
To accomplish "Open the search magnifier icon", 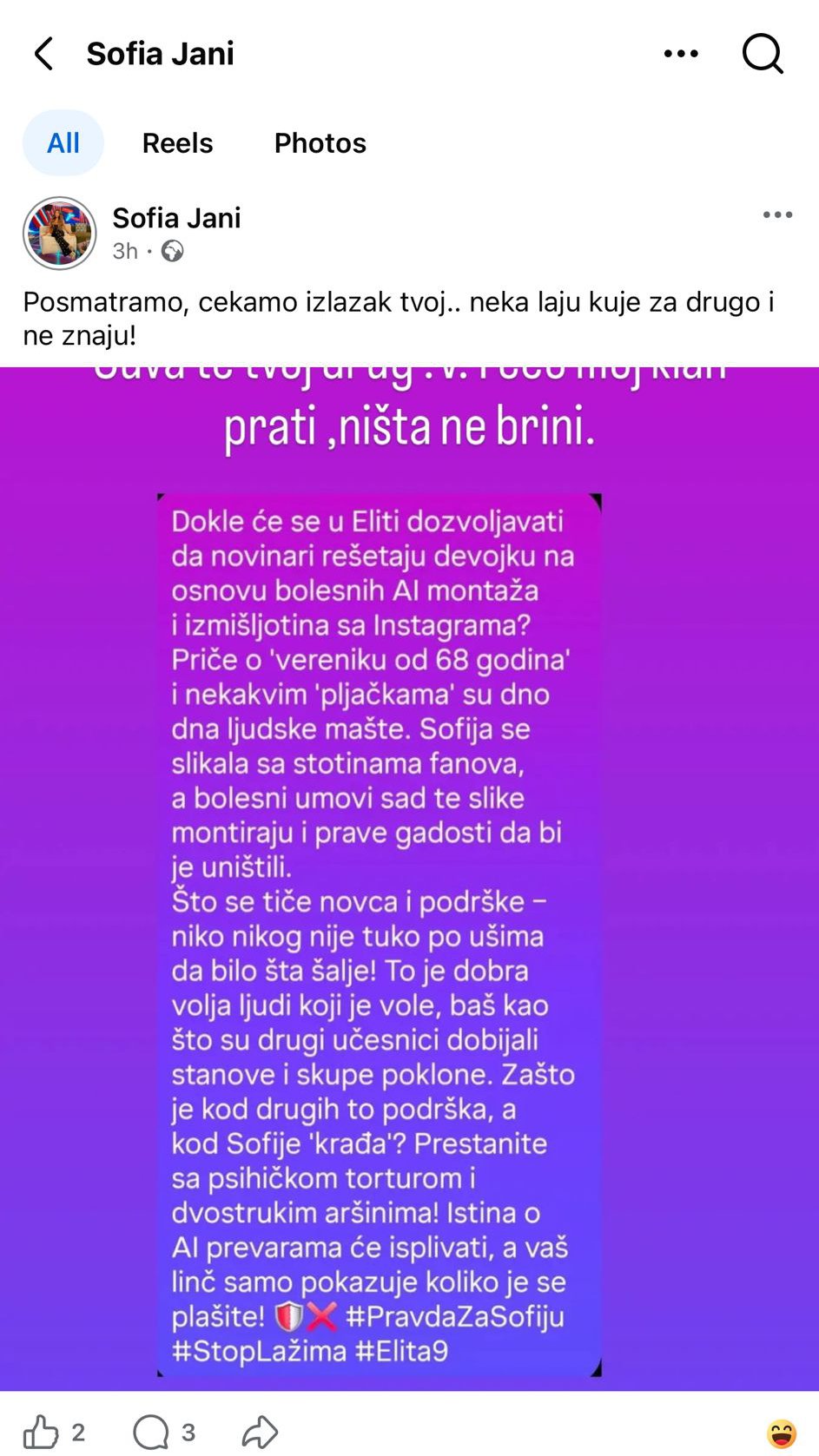I will pos(763,54).
